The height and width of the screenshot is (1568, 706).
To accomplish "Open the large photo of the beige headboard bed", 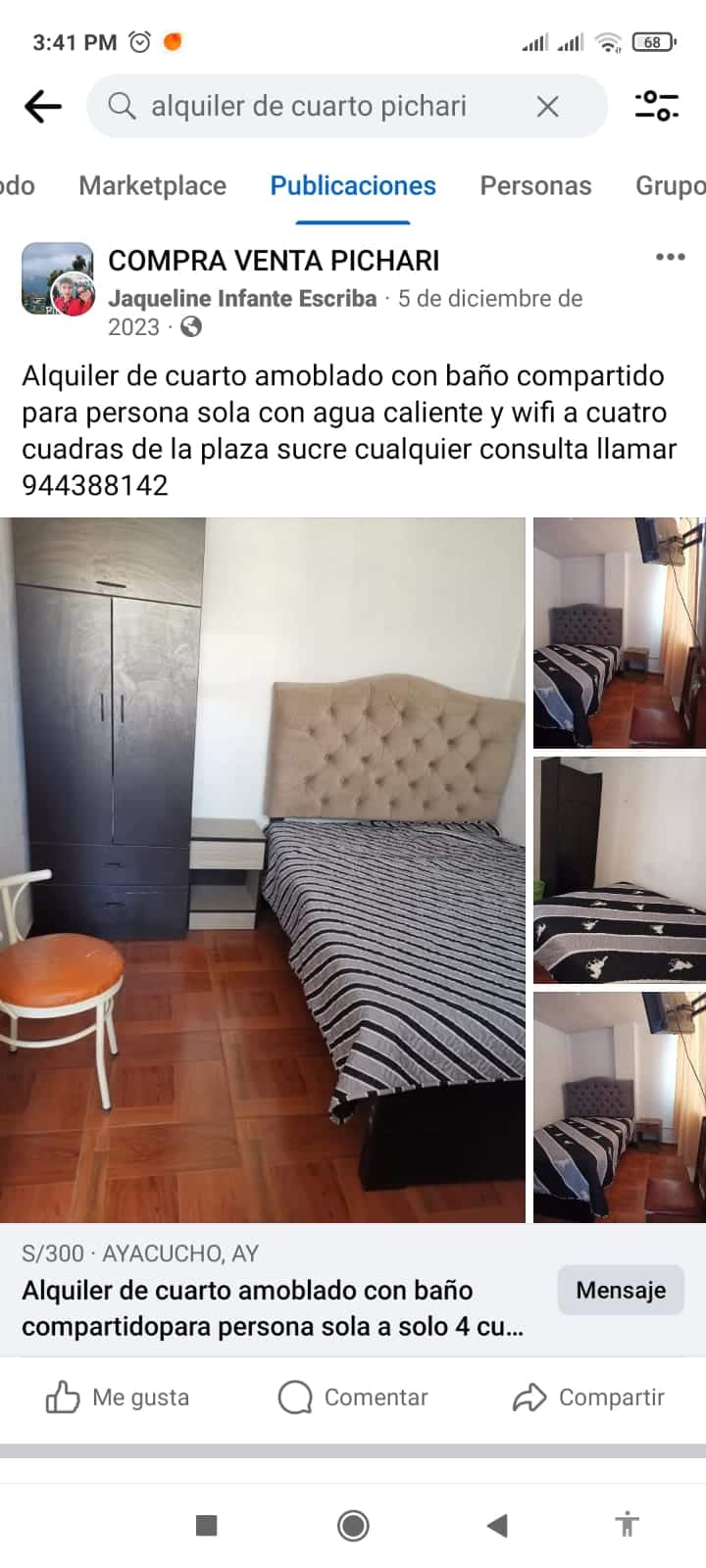I will (263, 870).
